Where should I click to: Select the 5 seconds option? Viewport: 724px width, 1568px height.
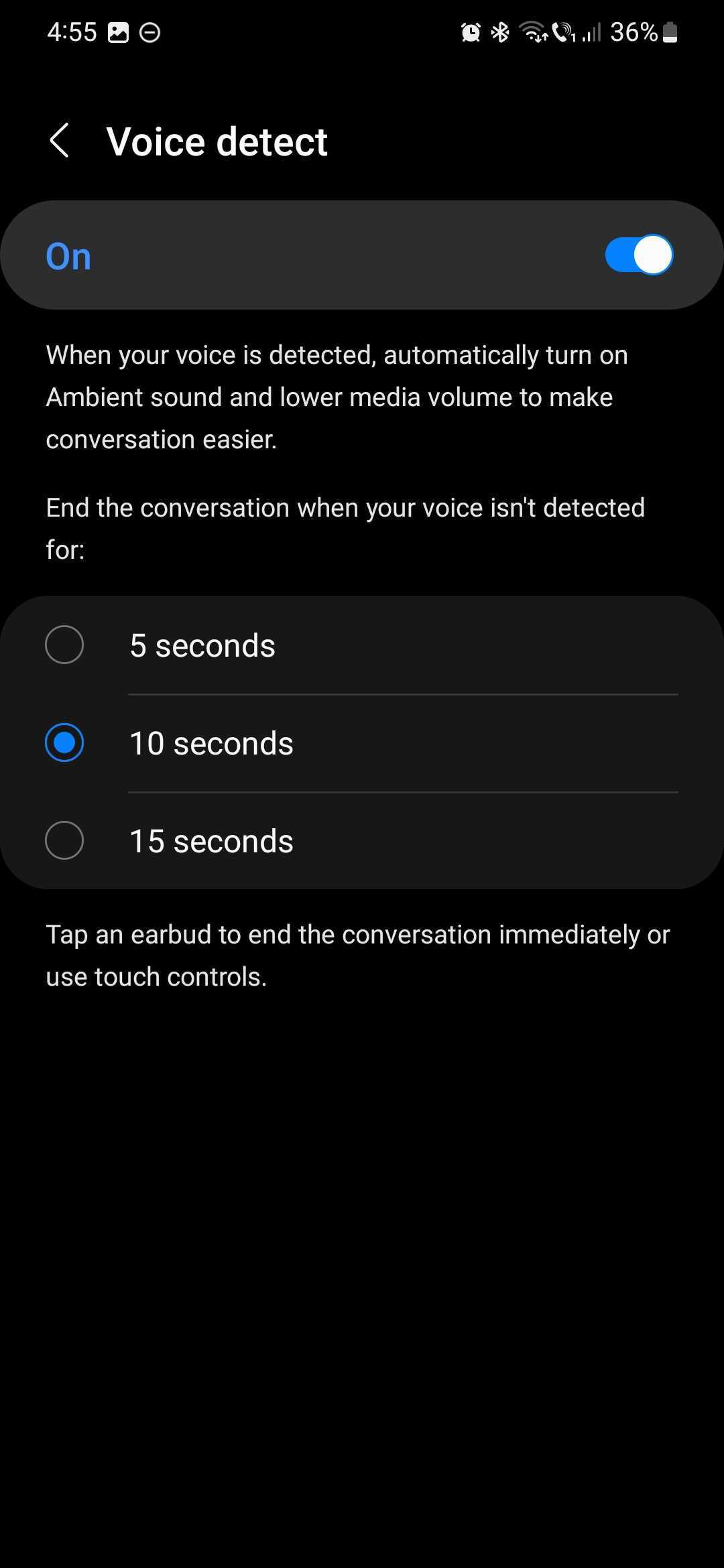click(x=64, y=645)
